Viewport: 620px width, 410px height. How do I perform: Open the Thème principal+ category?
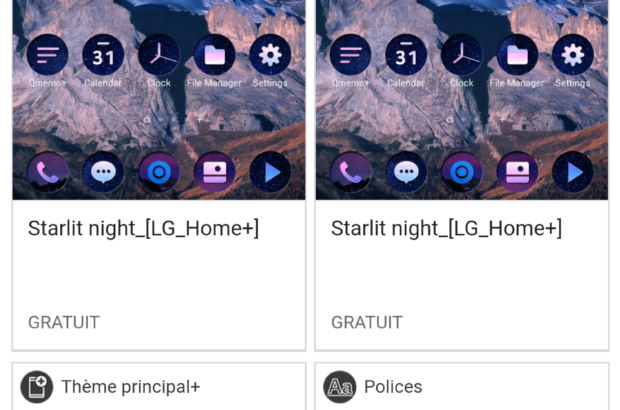click(x=130, y=387)
